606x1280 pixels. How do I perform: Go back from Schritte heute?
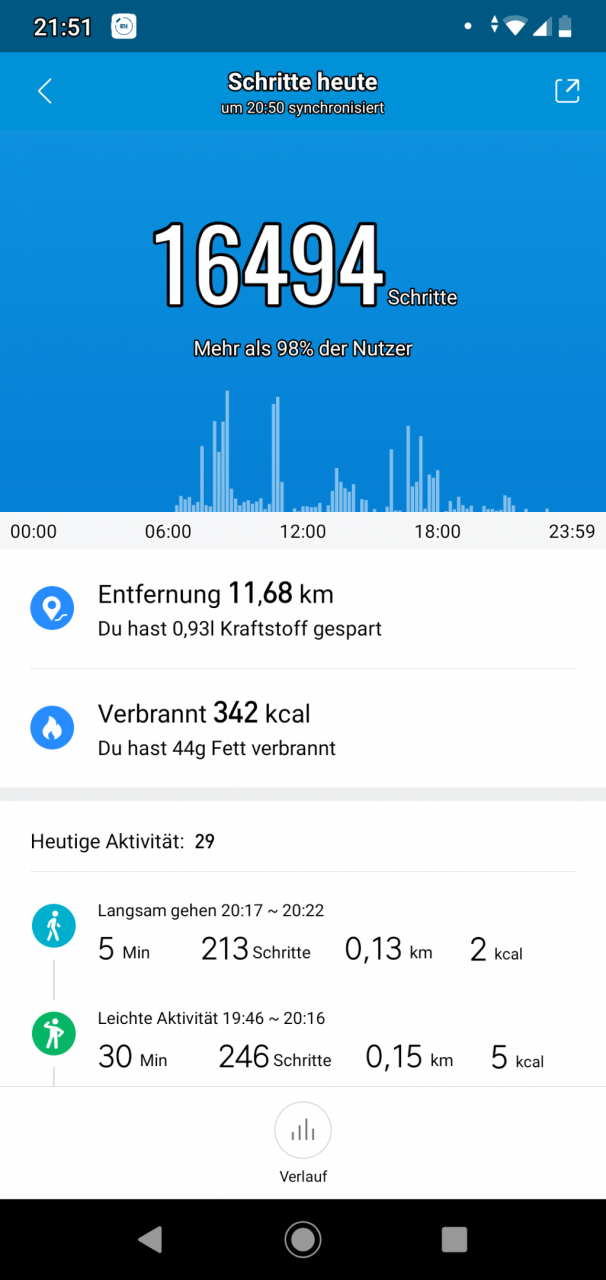pos(44,91)
